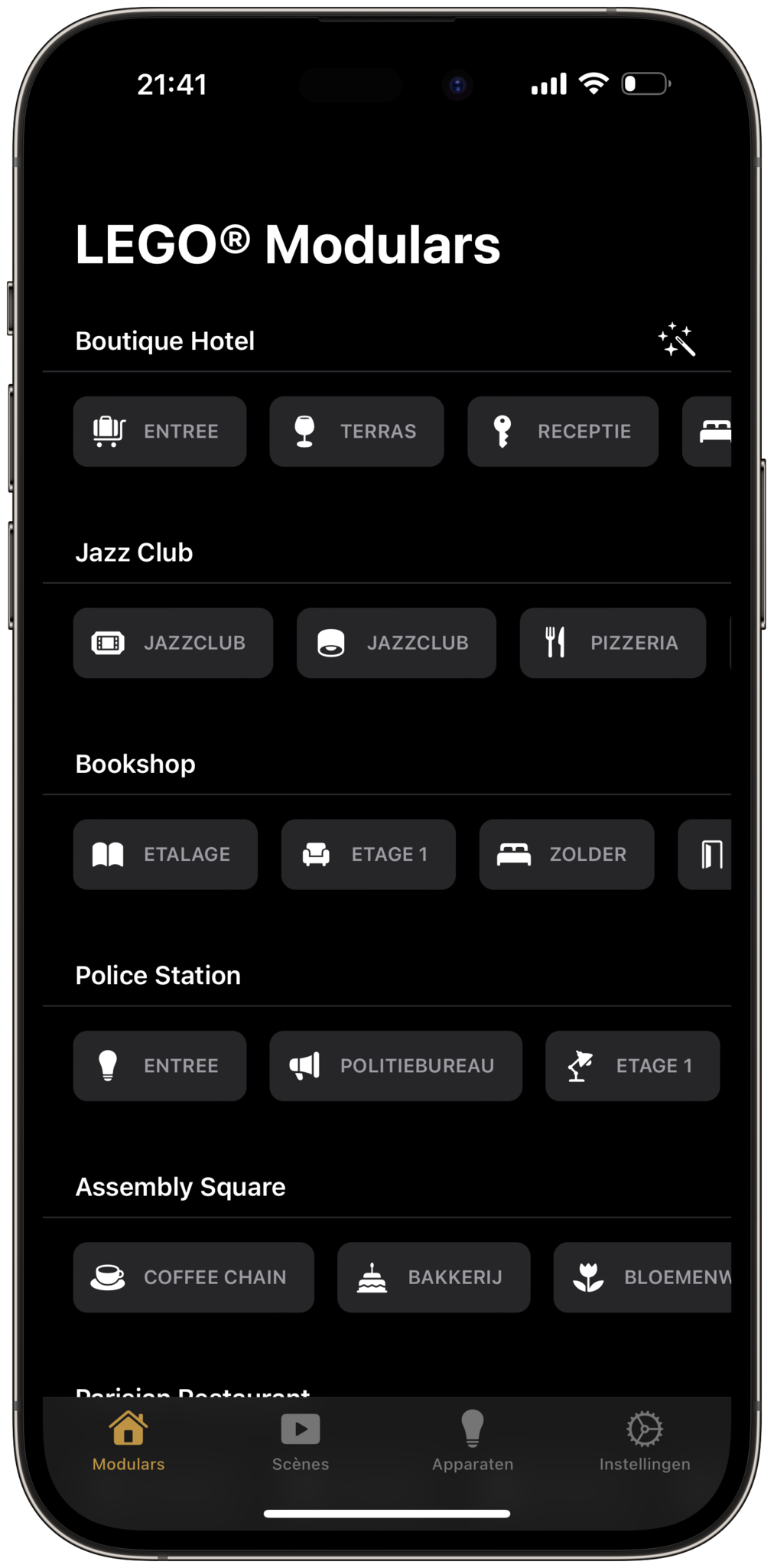Viewport: 774px width, 1568px height.
Task: Tap the Etalage chip in Bookshop
Action: [x=165, y=854]
